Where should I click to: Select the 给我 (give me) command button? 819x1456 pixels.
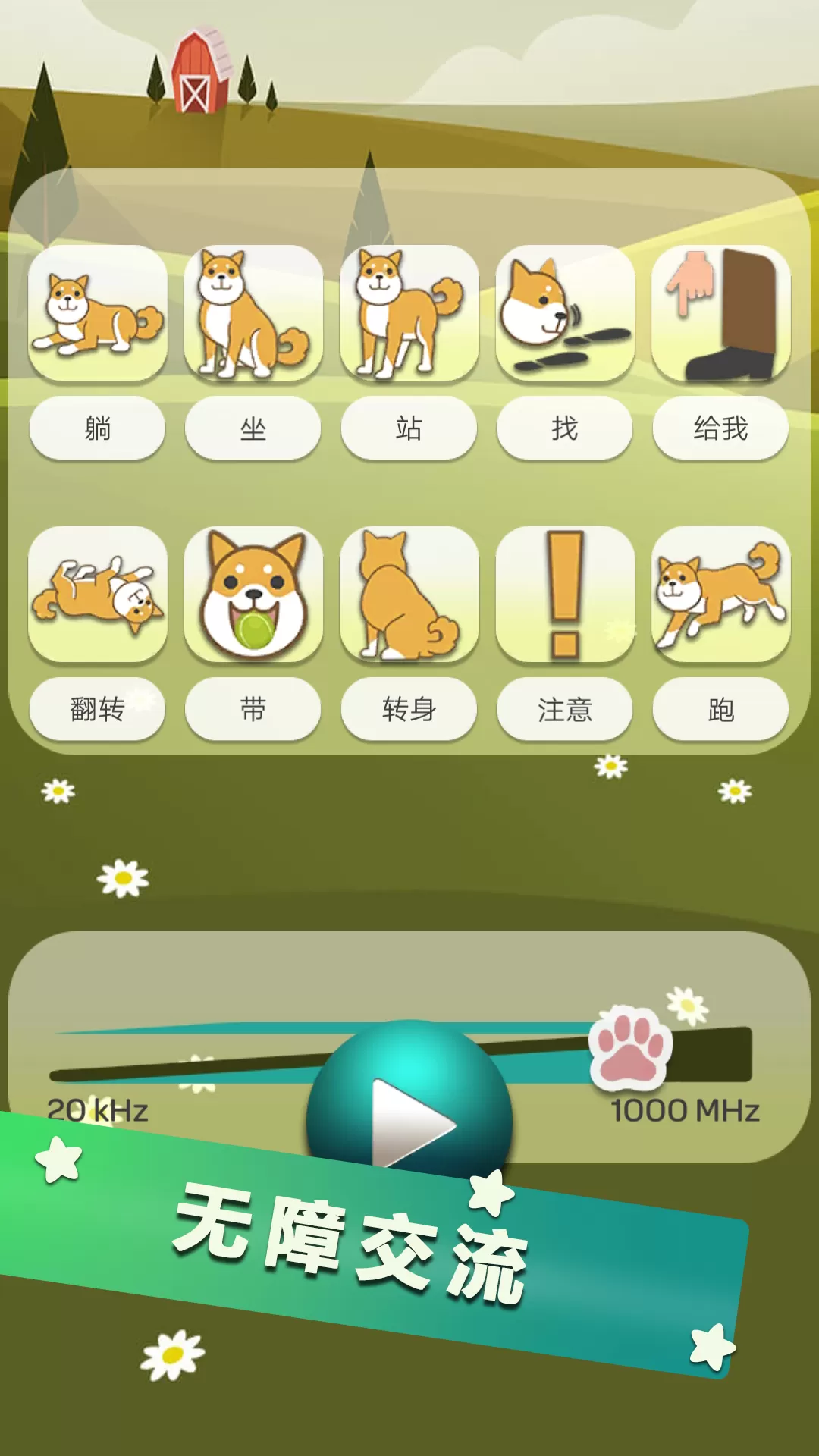720,428
